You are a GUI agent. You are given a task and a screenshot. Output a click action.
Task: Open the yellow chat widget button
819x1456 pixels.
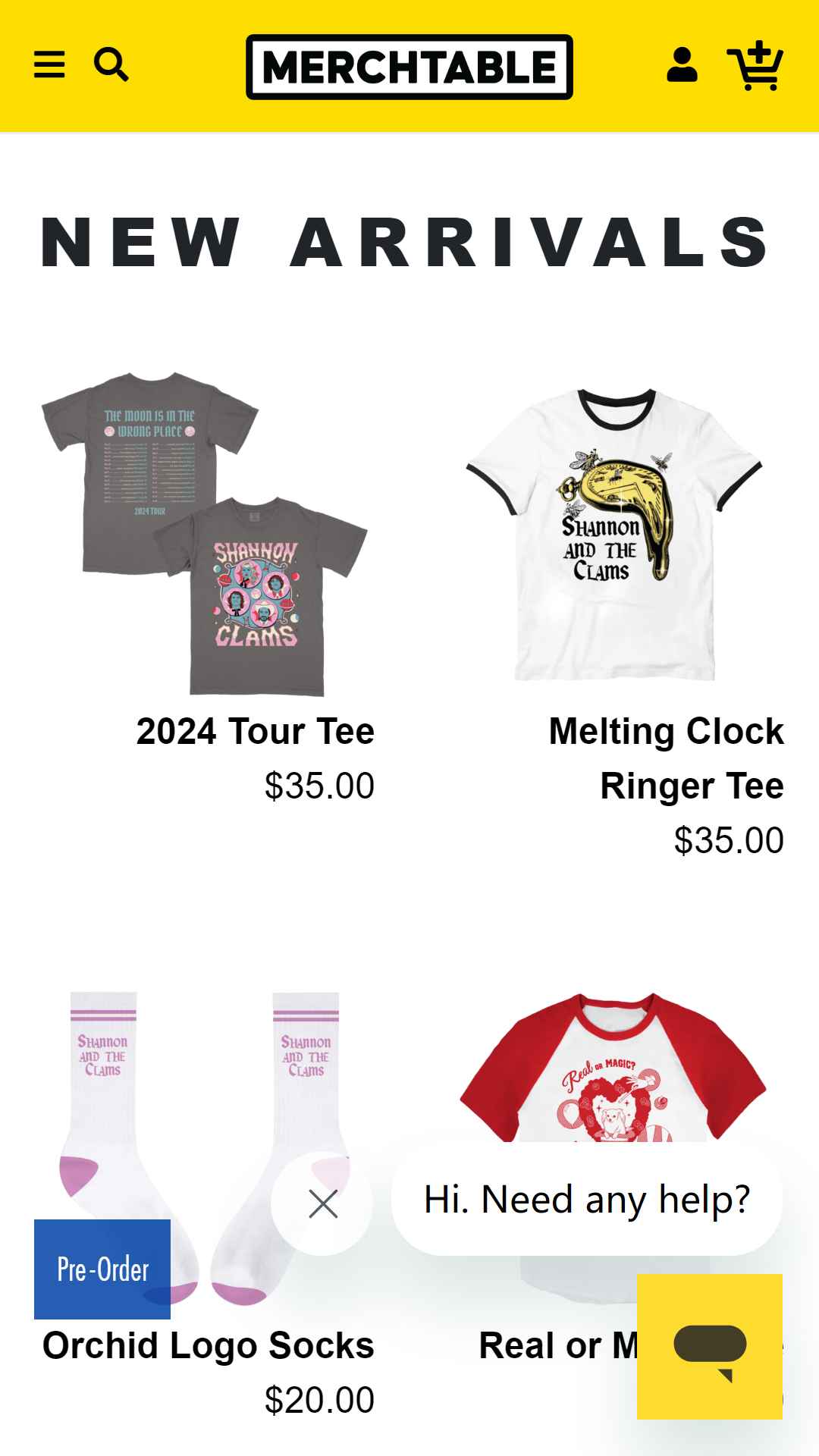pos(710,1347)
